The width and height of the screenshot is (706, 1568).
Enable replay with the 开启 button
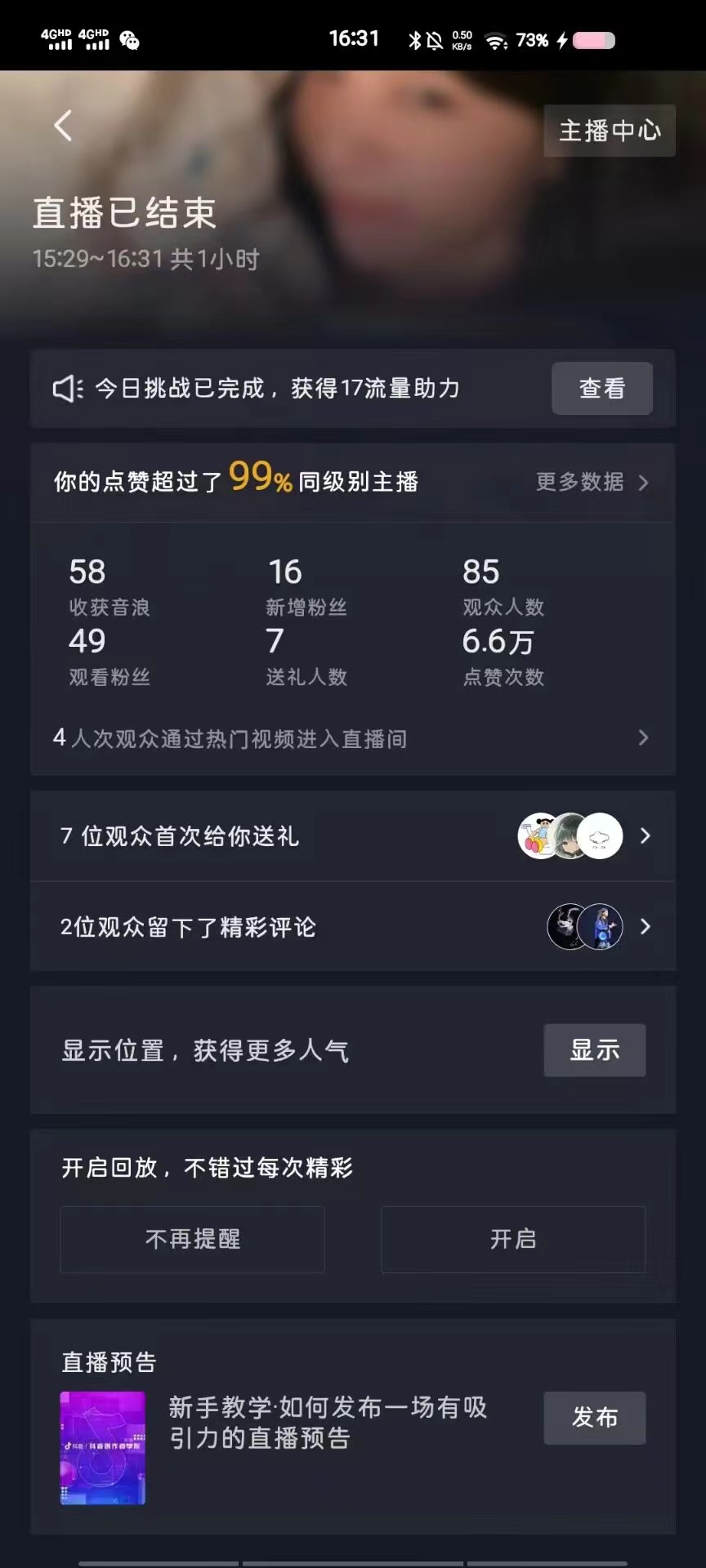(x=512, y=1240)
